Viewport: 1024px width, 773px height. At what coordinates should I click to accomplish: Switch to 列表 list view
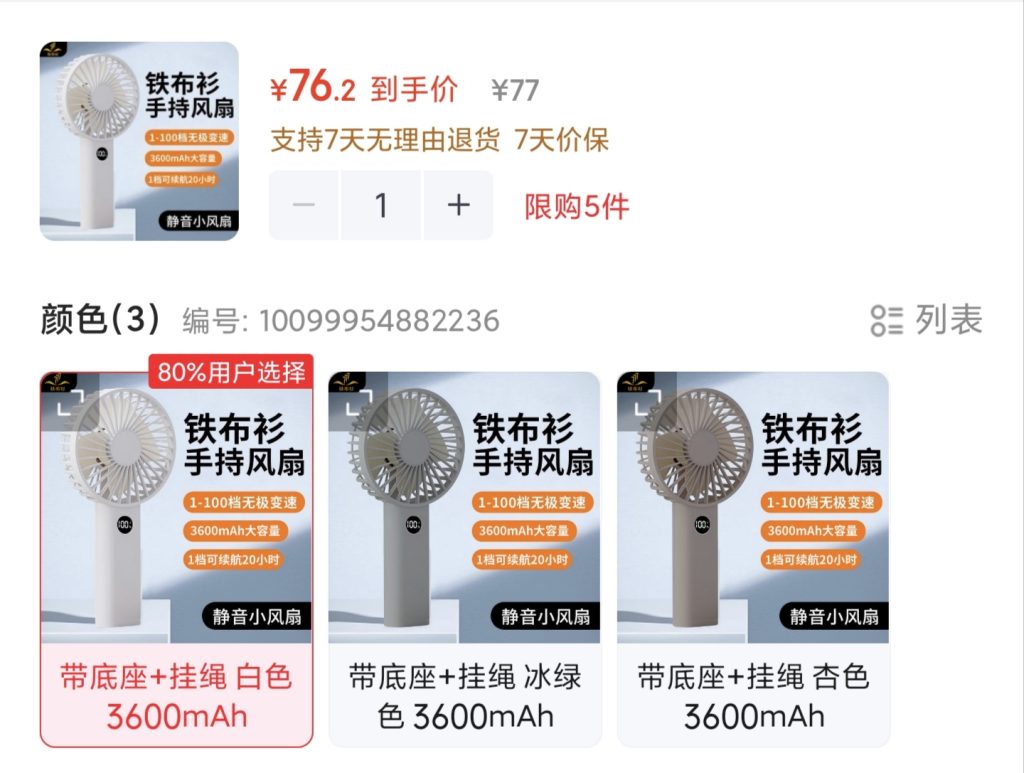point(926,320)
